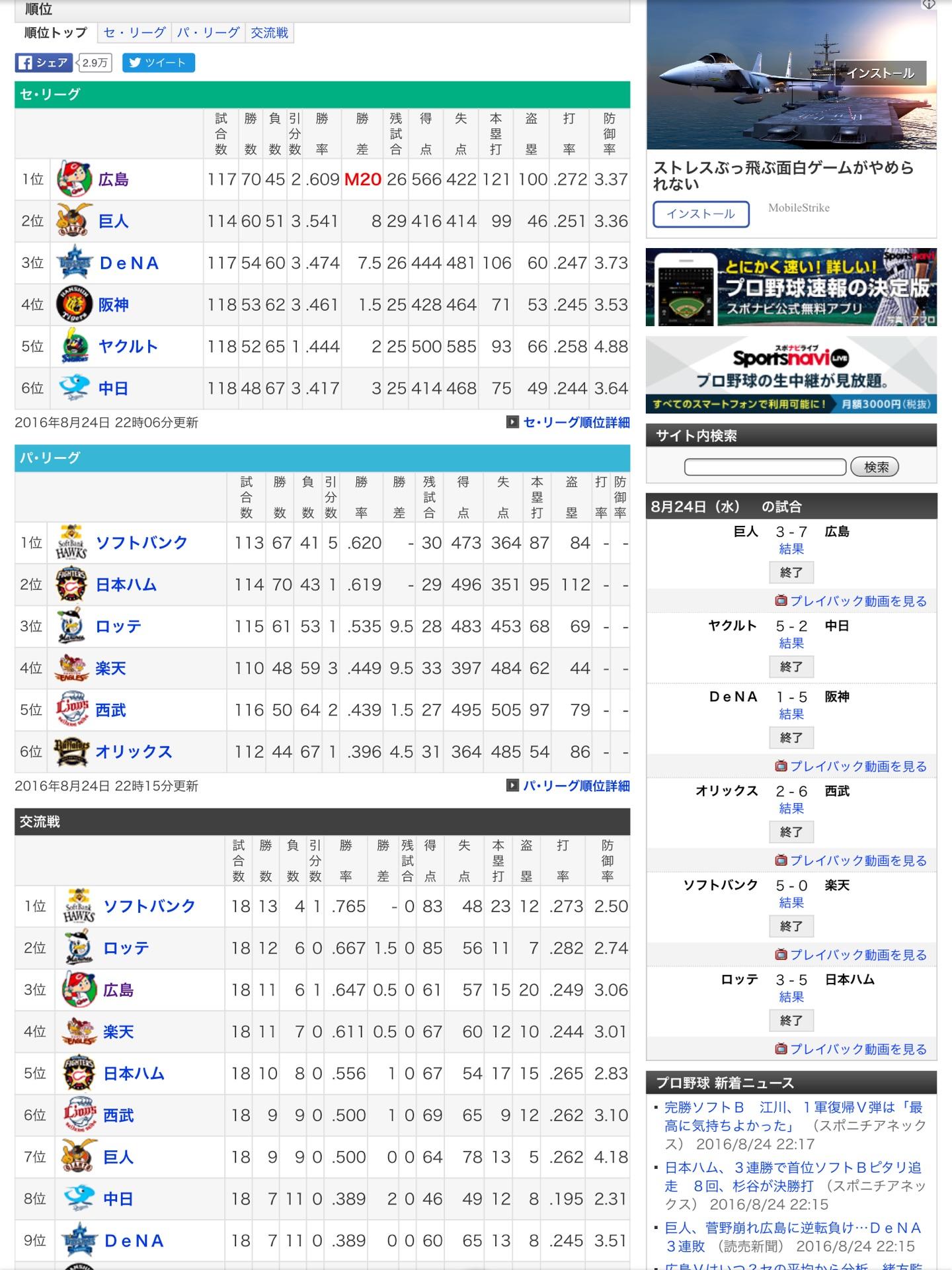
Task: Open 結果 for ヤクルト vs 中日 game
Action: click(791, 643)
